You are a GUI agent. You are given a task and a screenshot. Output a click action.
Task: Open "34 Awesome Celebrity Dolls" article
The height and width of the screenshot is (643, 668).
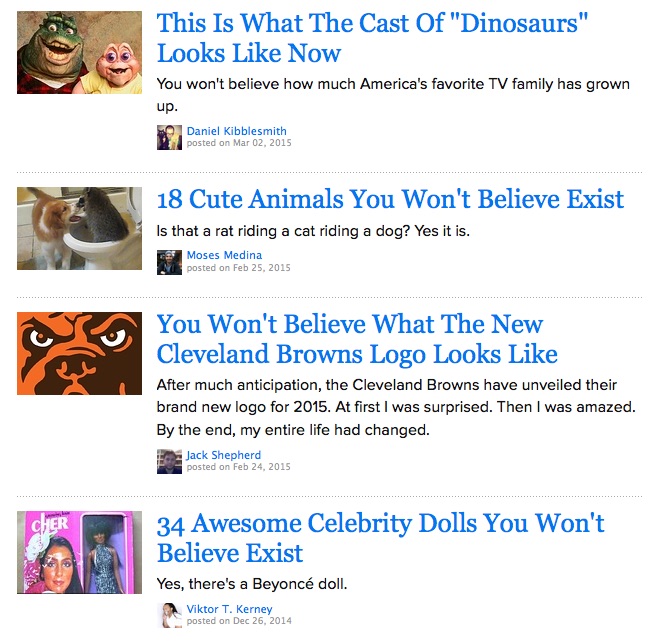pyautogui.click(x=380, y=538)
